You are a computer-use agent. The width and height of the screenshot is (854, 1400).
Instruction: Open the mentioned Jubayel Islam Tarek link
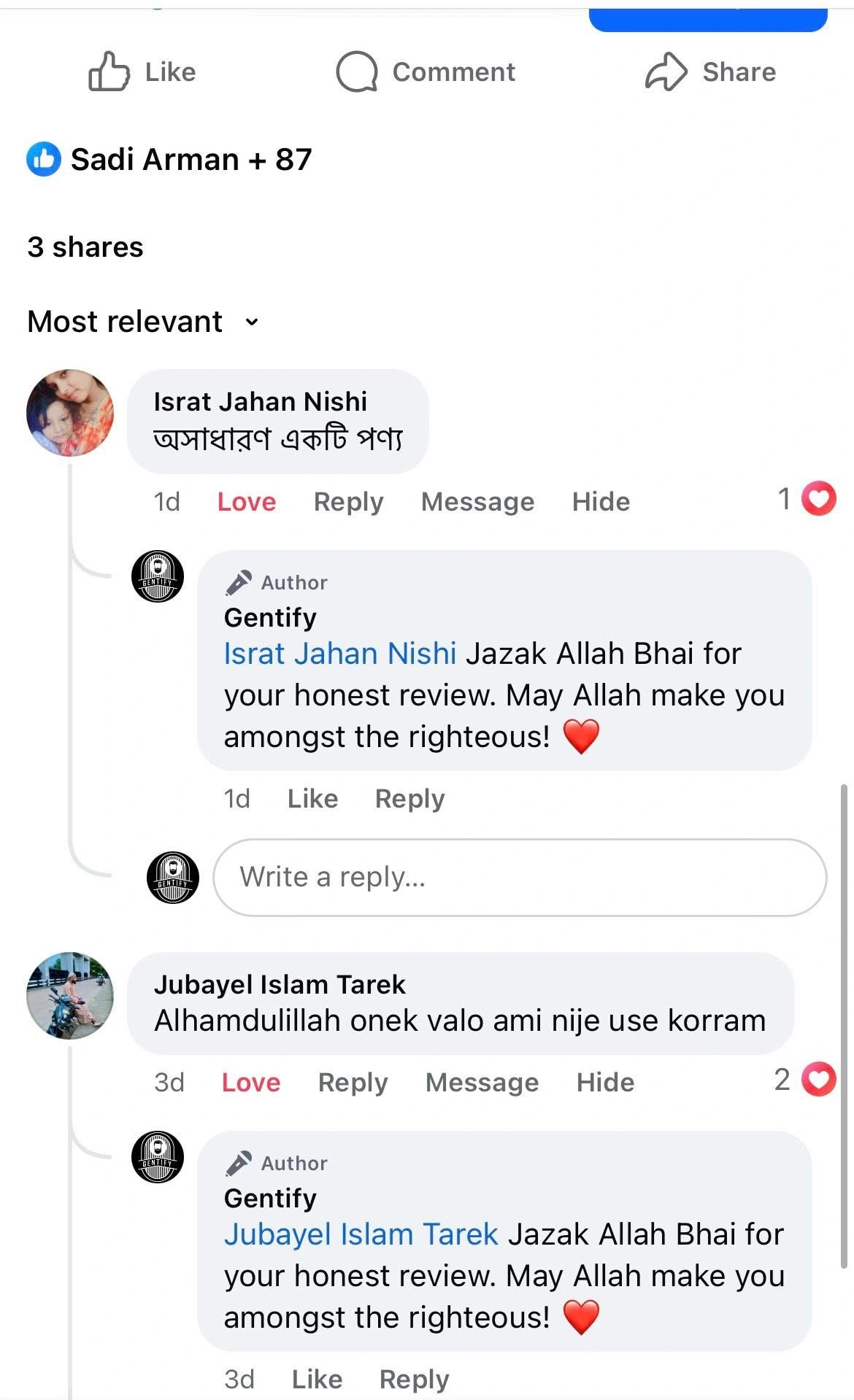tap(361, 1234)
